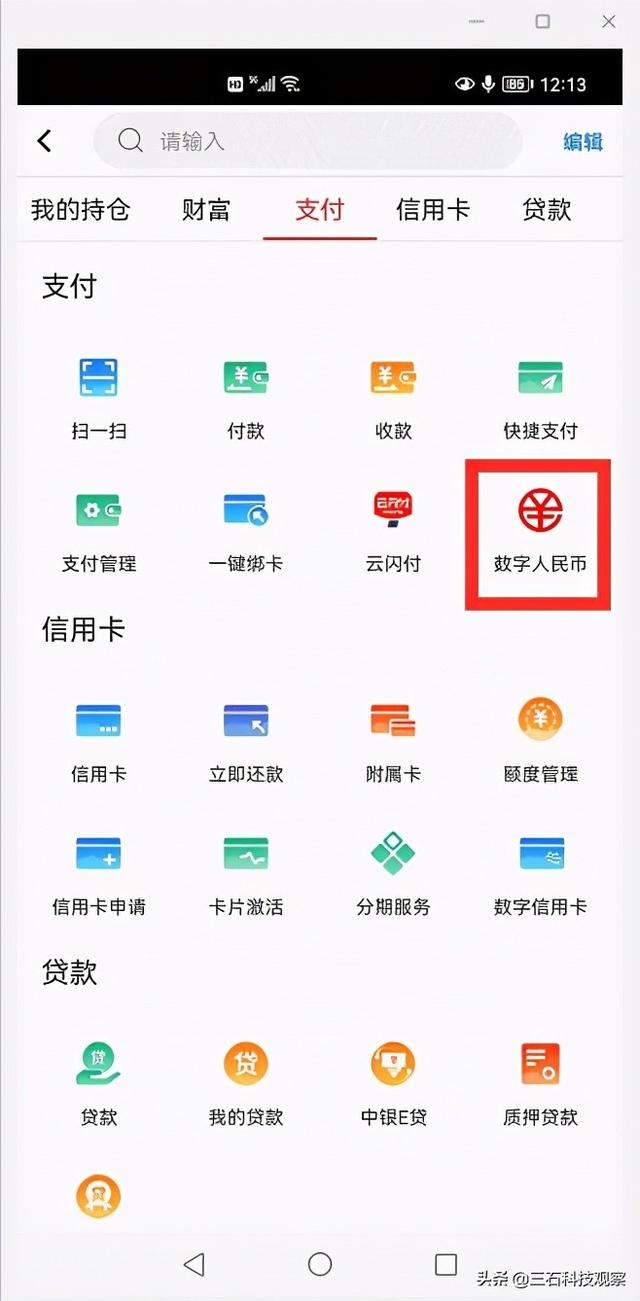Open 分期服务
Image resolution: width=640 pixels, height=1301 pixels.
[393, 873]
